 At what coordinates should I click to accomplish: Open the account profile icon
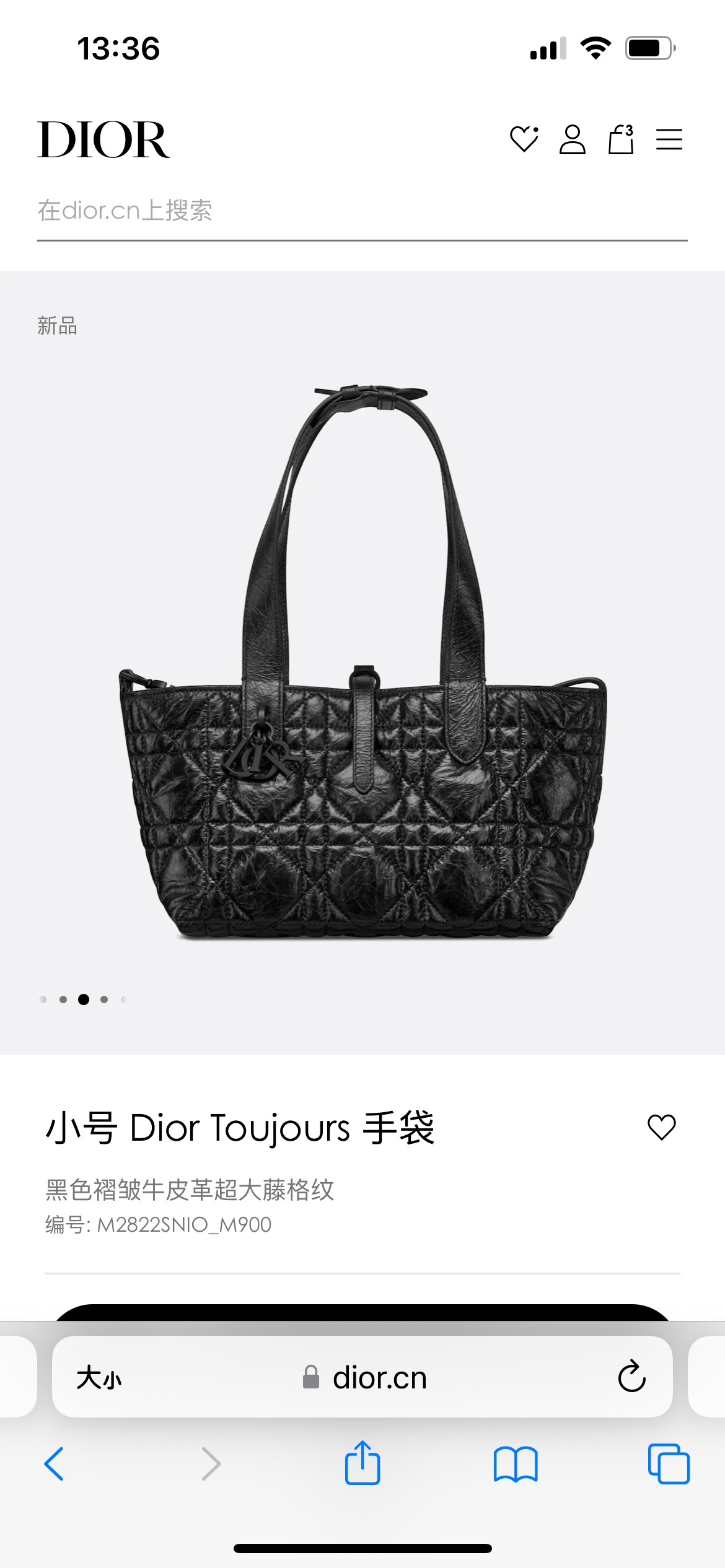572,139
